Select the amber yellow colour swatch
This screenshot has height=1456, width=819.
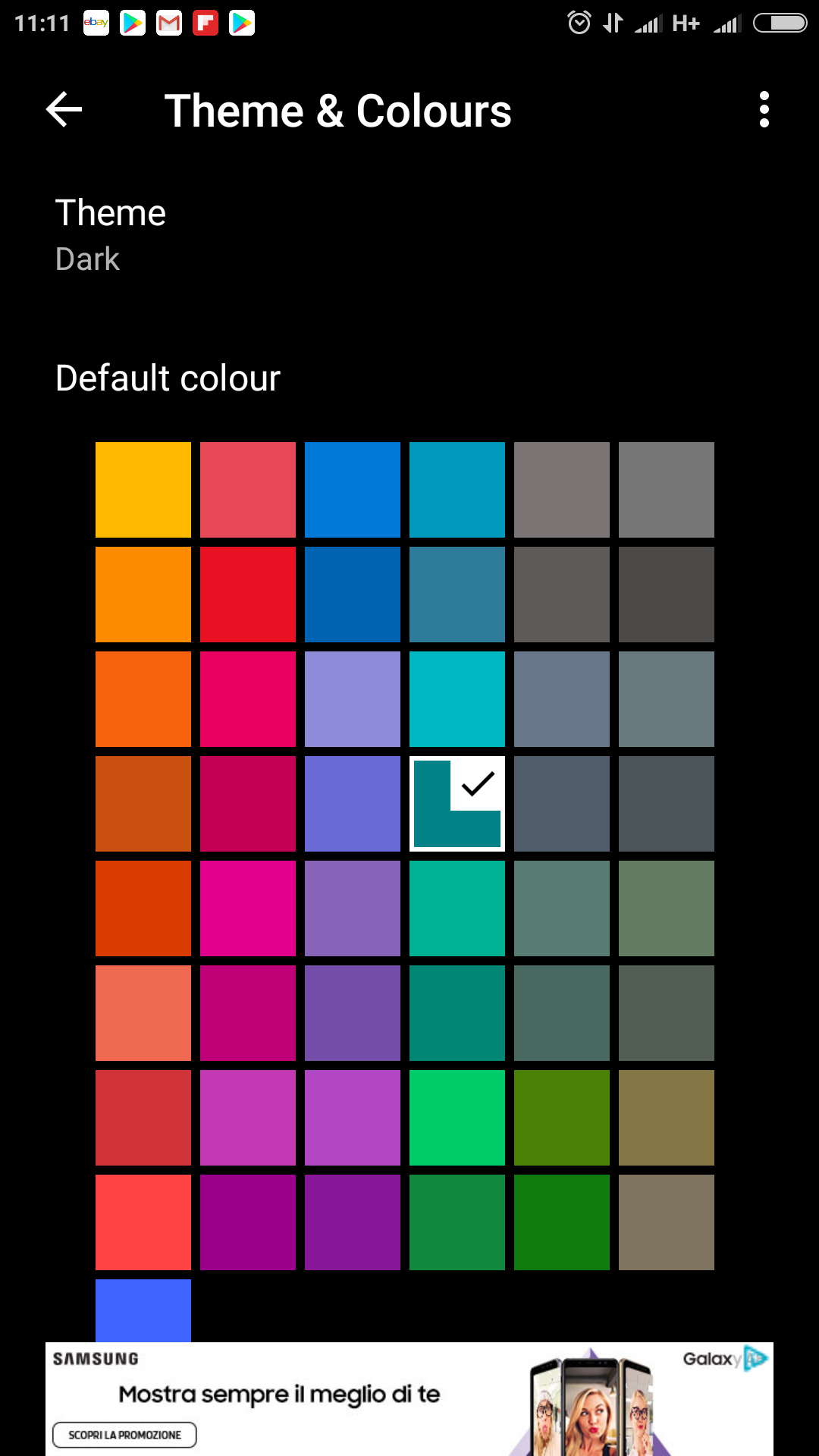point(143,490)
